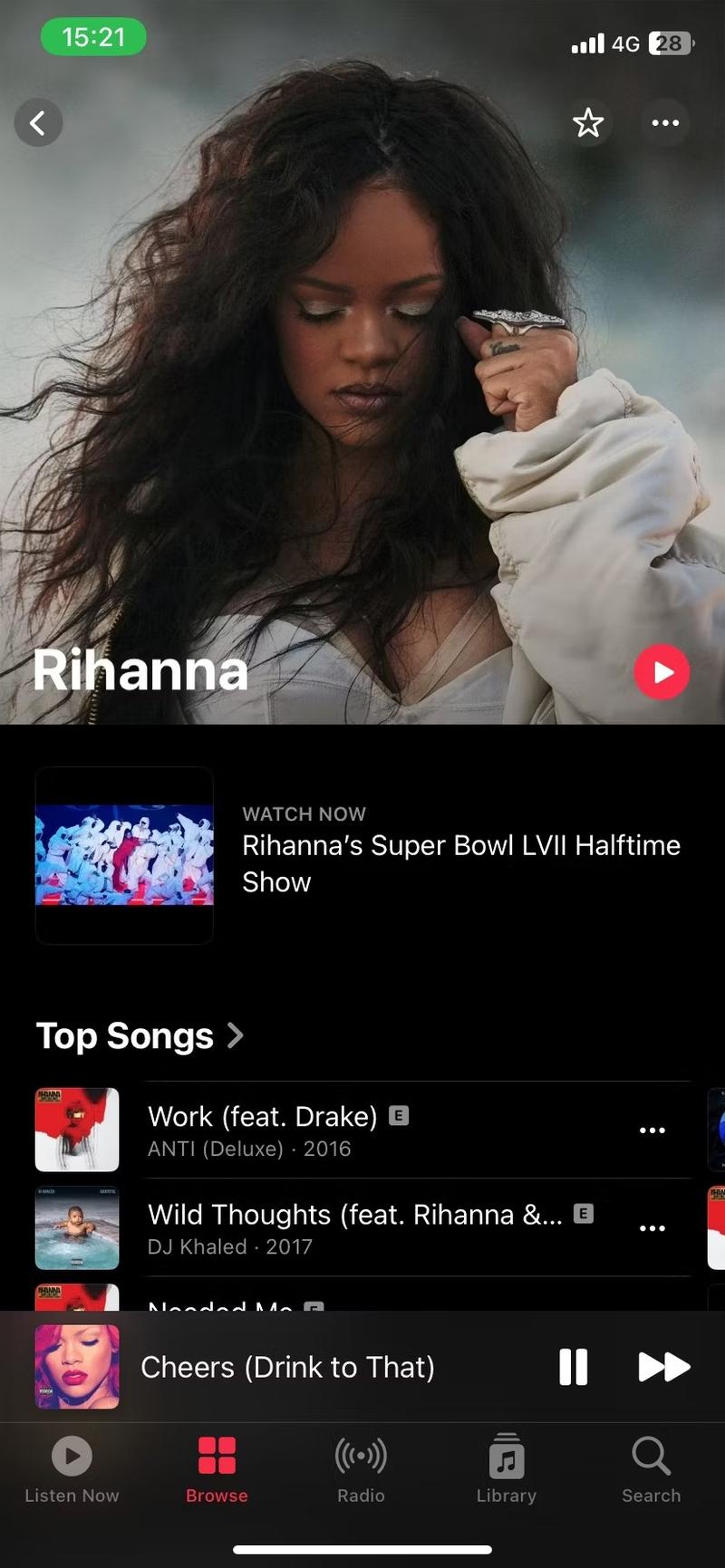Play Rihanna's music with the red button
The image size is (725, 1568).
coord(662,672)
